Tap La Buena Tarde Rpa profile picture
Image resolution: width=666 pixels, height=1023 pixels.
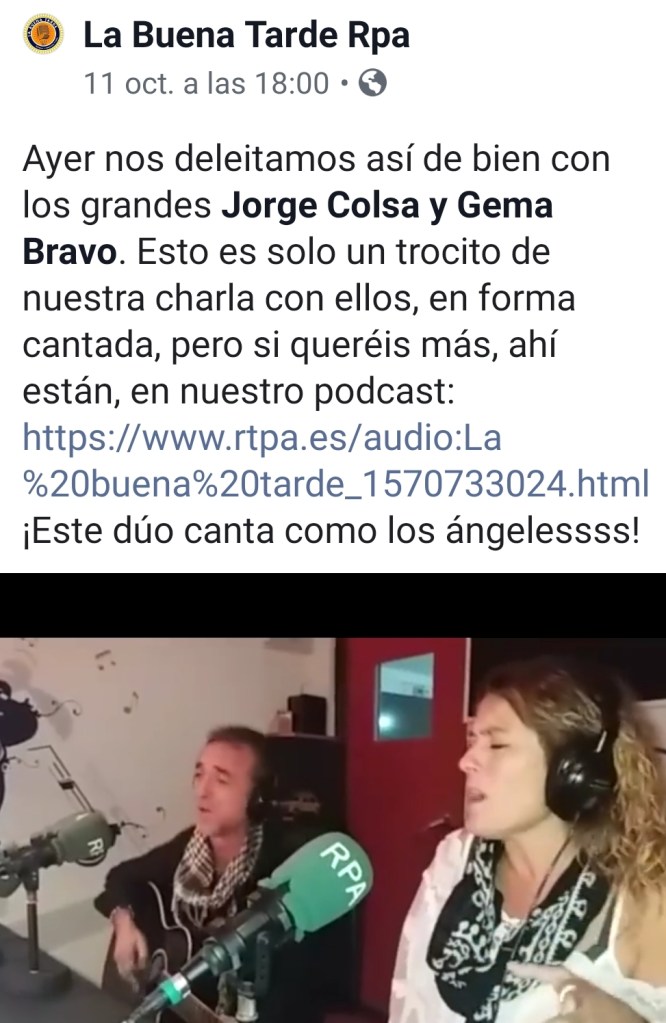(x=42, y=37)
